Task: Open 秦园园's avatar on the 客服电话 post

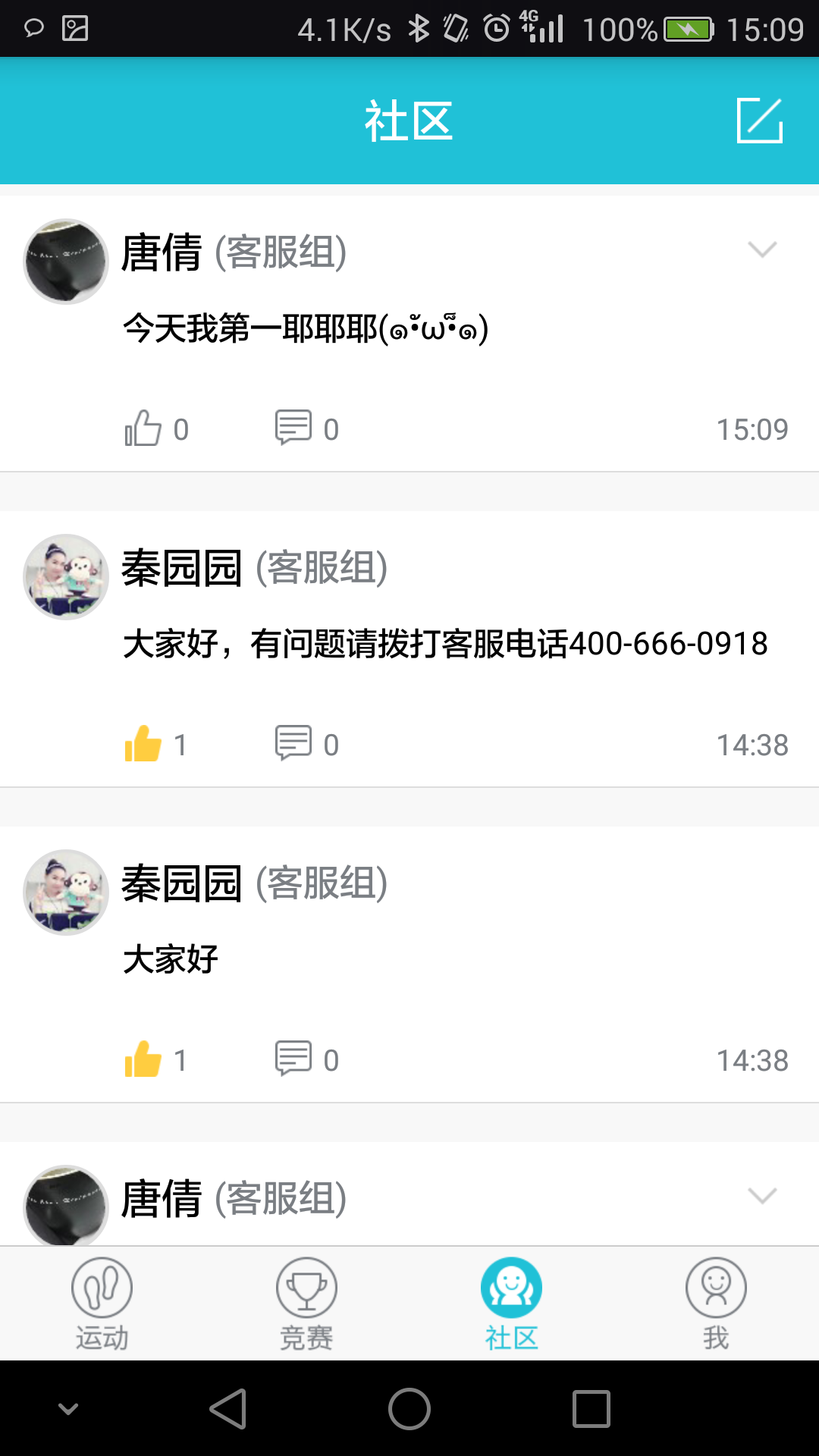Action: pyautogui.click(x=66, y=577)
